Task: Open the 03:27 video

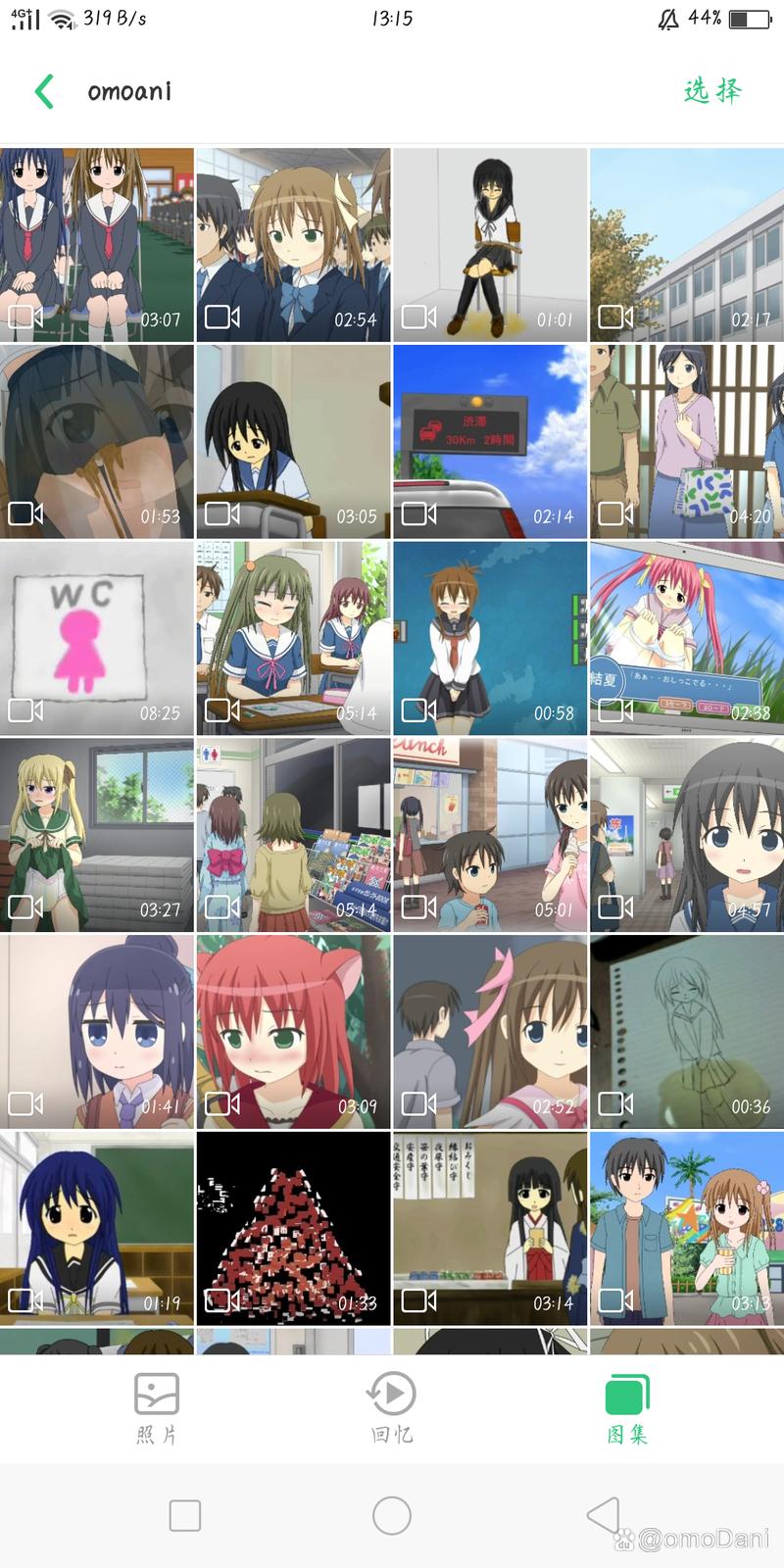Action: (x=97, y=835)
